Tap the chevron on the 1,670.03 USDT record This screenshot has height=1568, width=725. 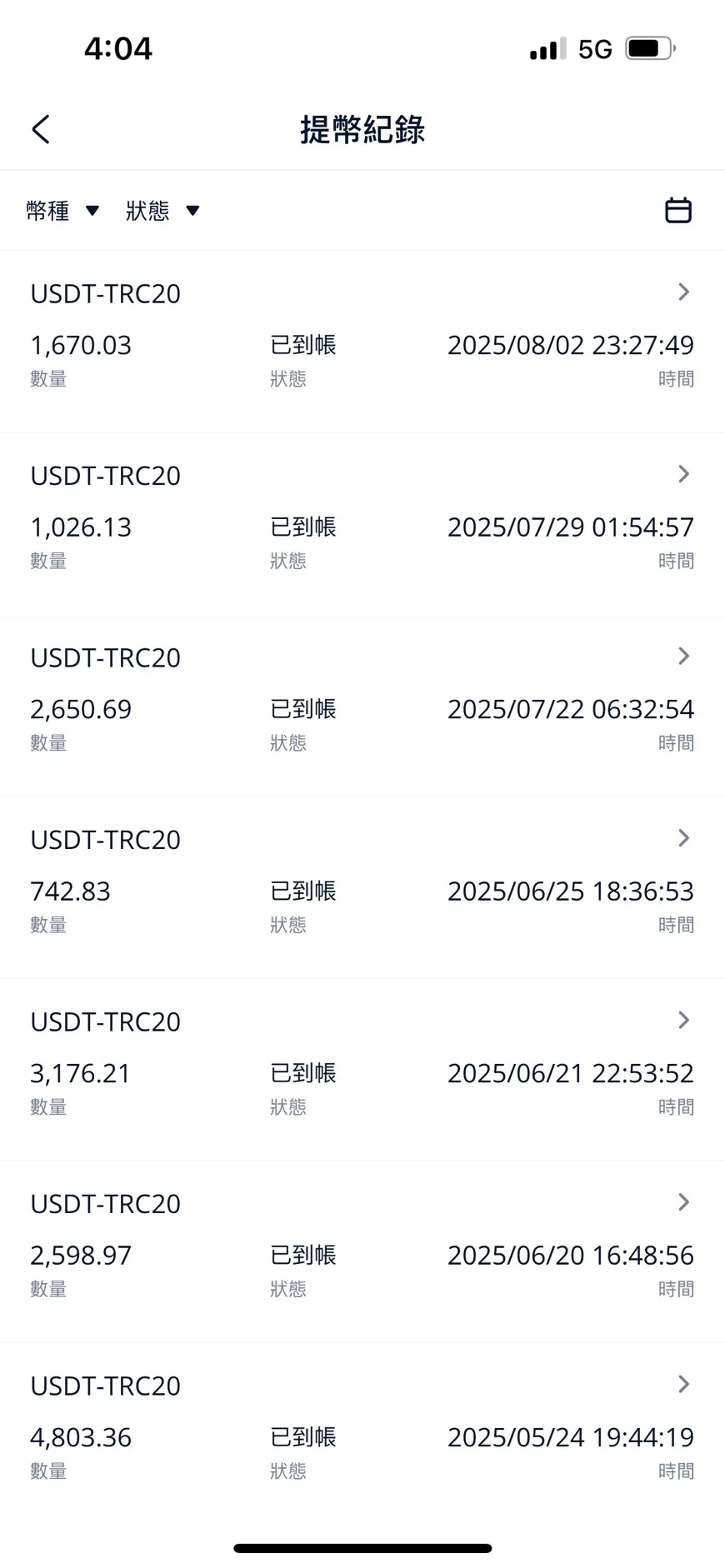(x=684, y=292)
